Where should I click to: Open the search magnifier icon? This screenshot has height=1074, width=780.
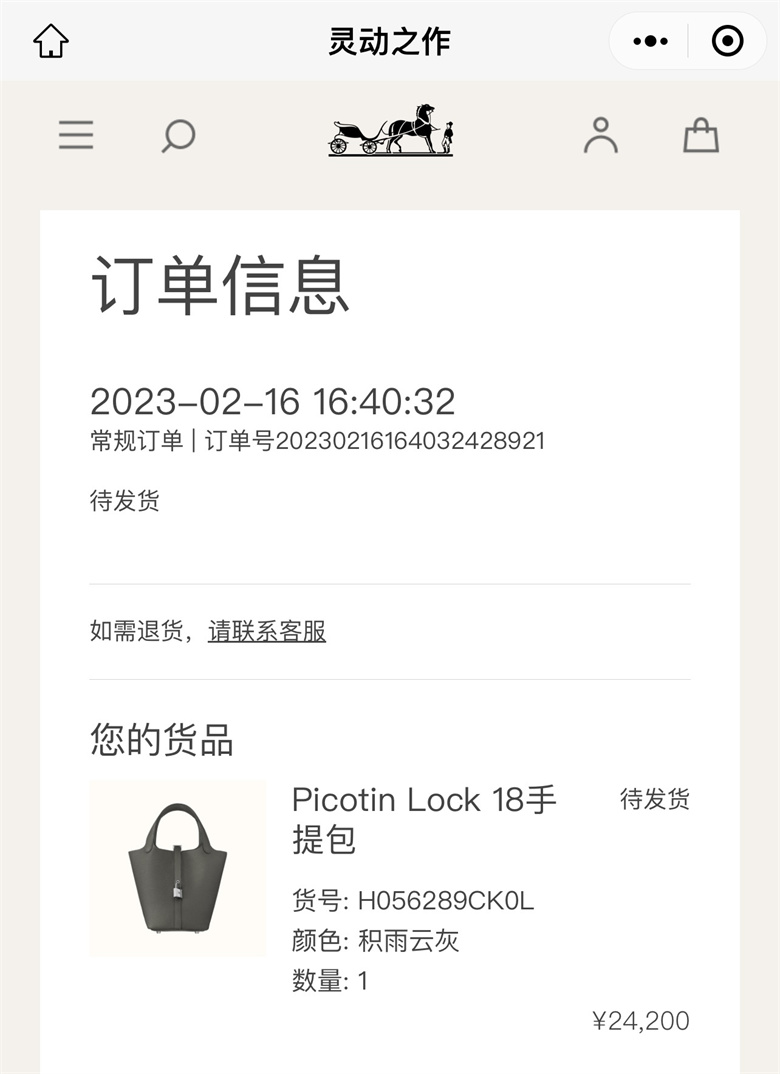[178, 135]
